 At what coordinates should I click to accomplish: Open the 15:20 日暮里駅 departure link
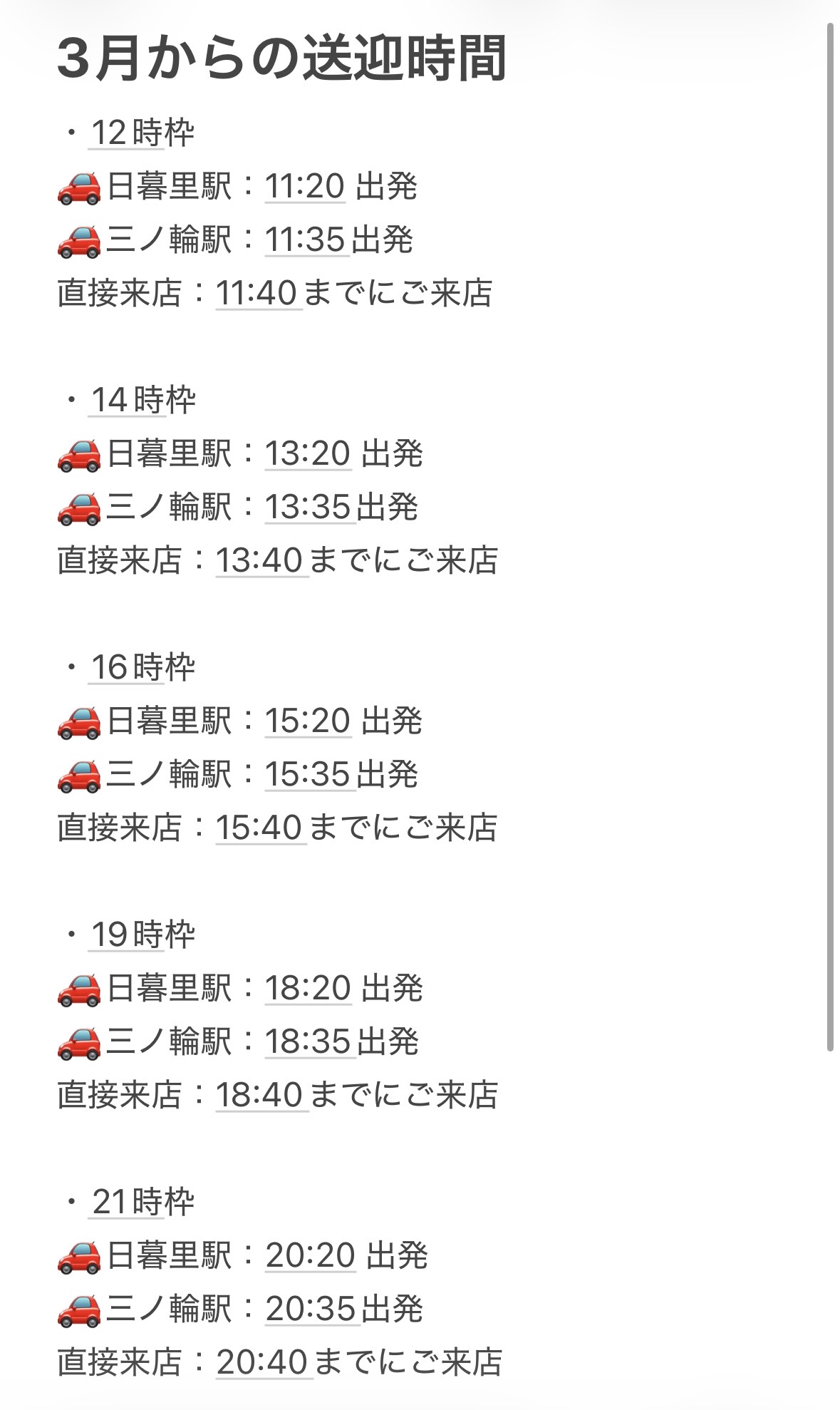pyautogui.click(x=308, y=721)
